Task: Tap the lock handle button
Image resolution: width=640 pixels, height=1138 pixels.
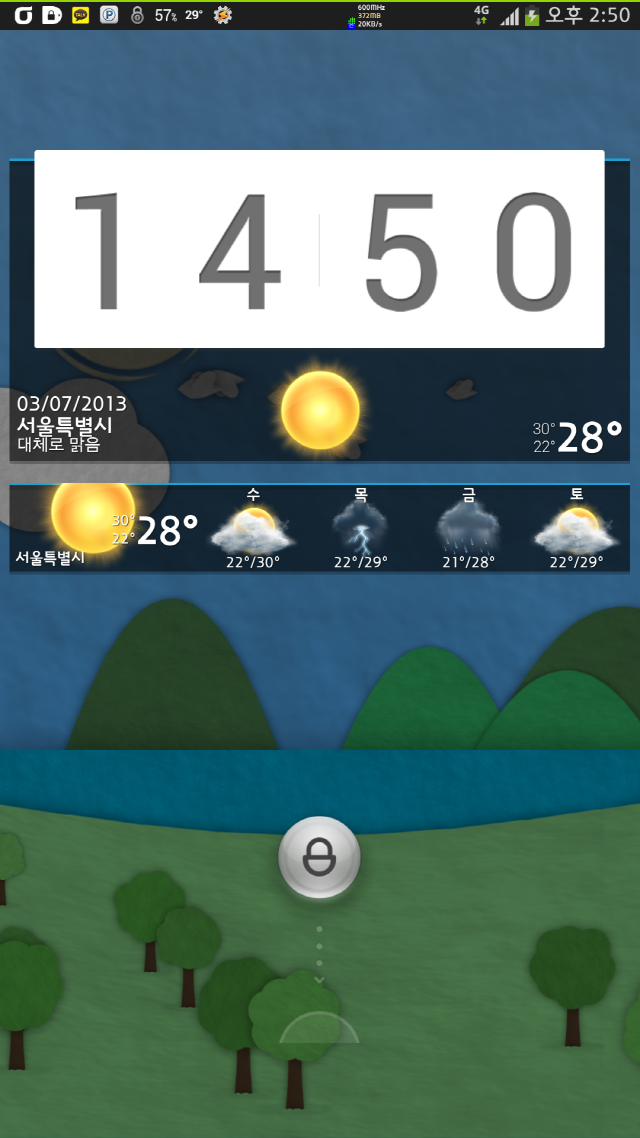Action: pos(319,858)
